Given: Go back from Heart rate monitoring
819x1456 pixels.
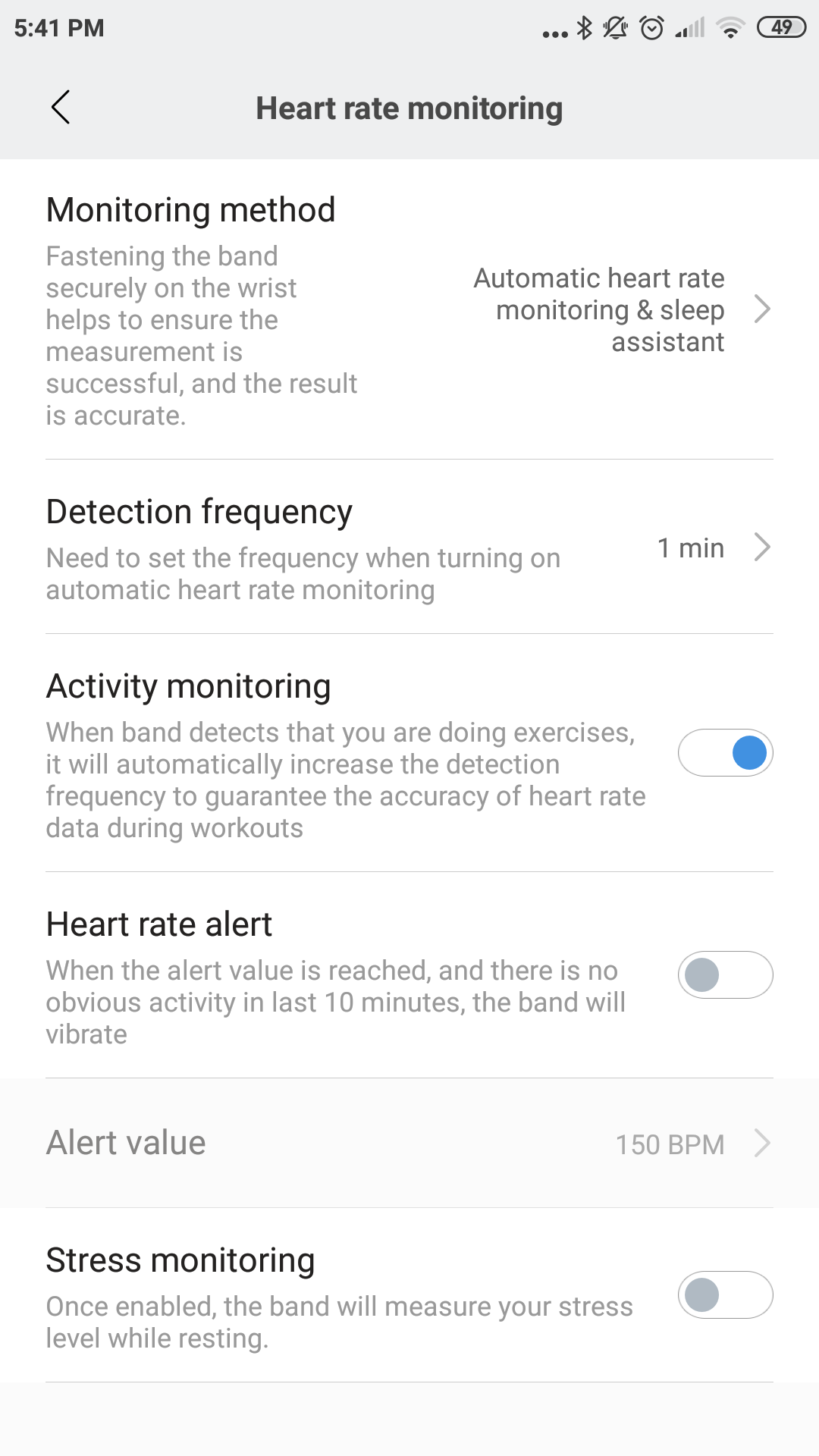Looking at the screenshot, I should (x=61, y=107).
